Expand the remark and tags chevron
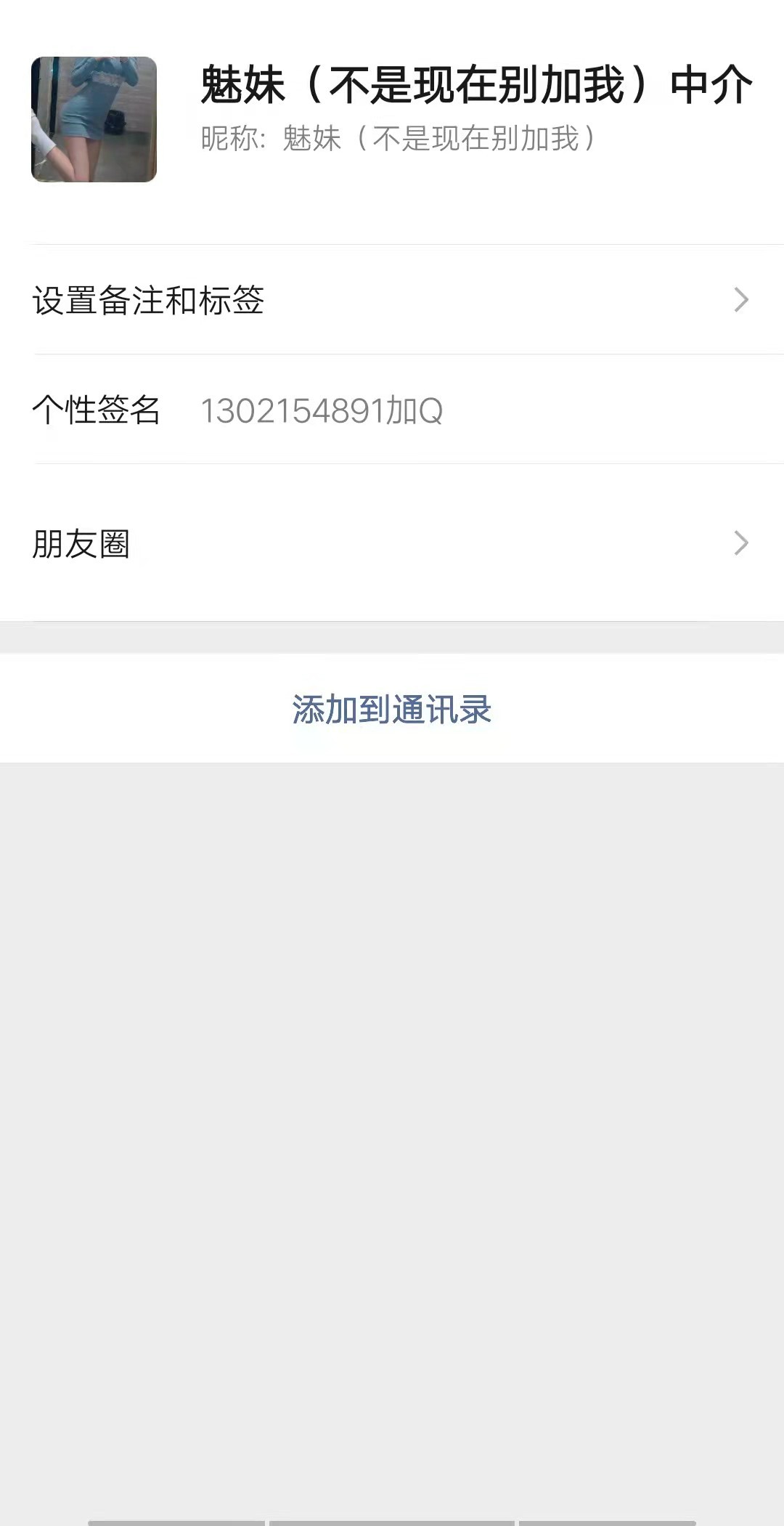 point(742,299)
